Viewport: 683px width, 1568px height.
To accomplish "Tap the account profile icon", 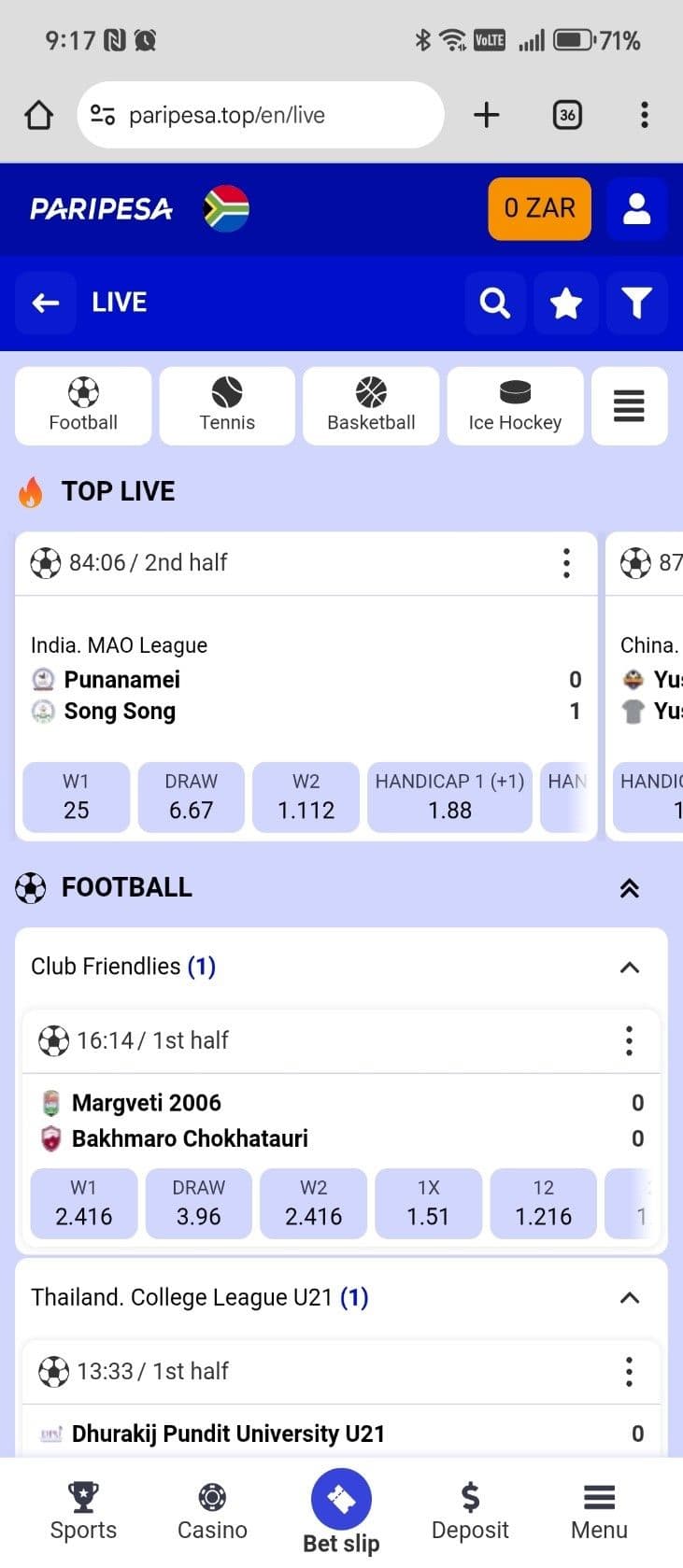I will click(637, 209).
